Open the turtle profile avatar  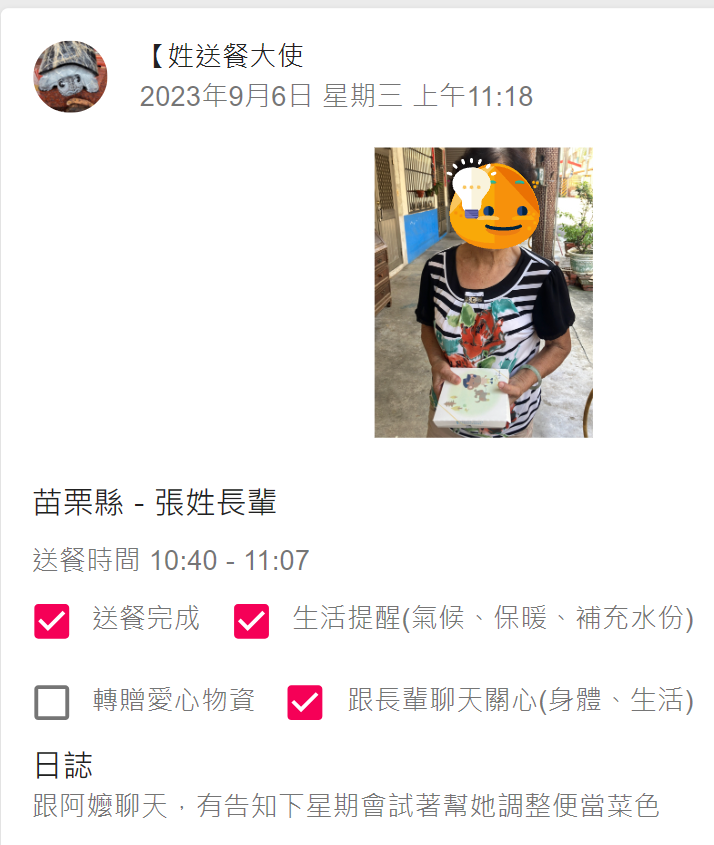(70, 77)
